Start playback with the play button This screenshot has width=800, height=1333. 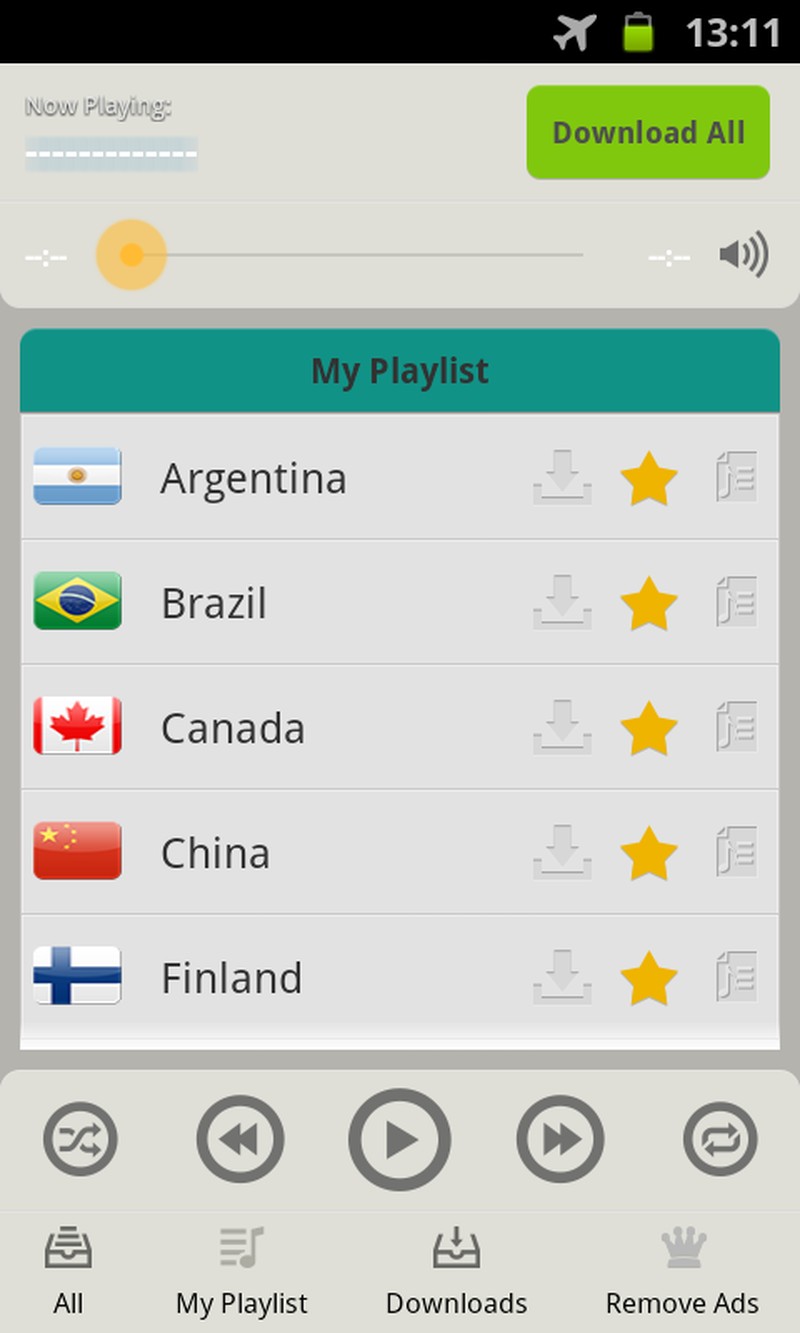400,1139
